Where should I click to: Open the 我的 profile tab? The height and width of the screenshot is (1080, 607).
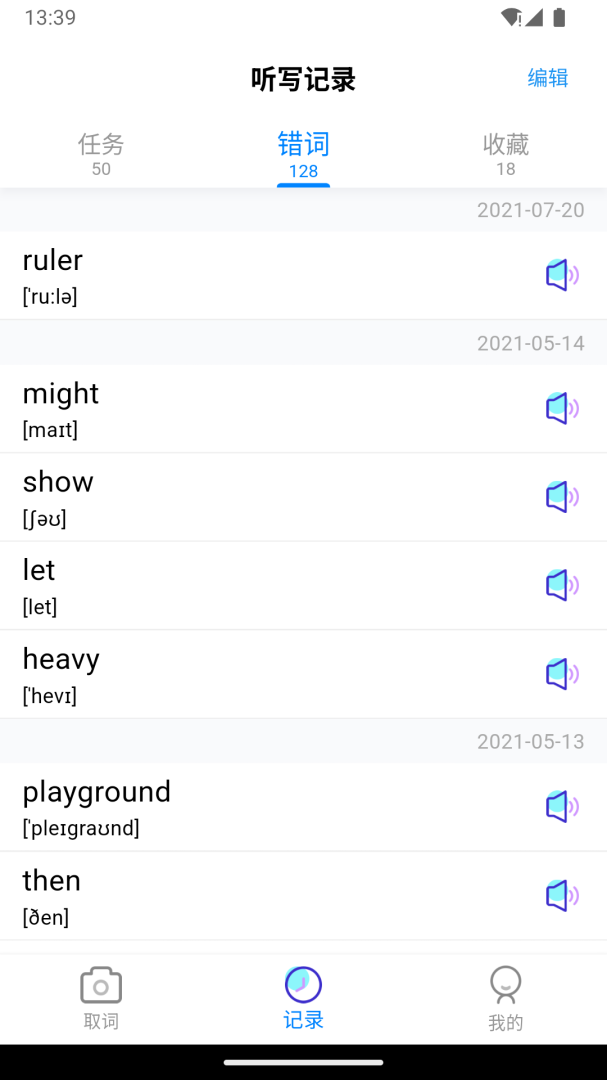coord(506,998)
